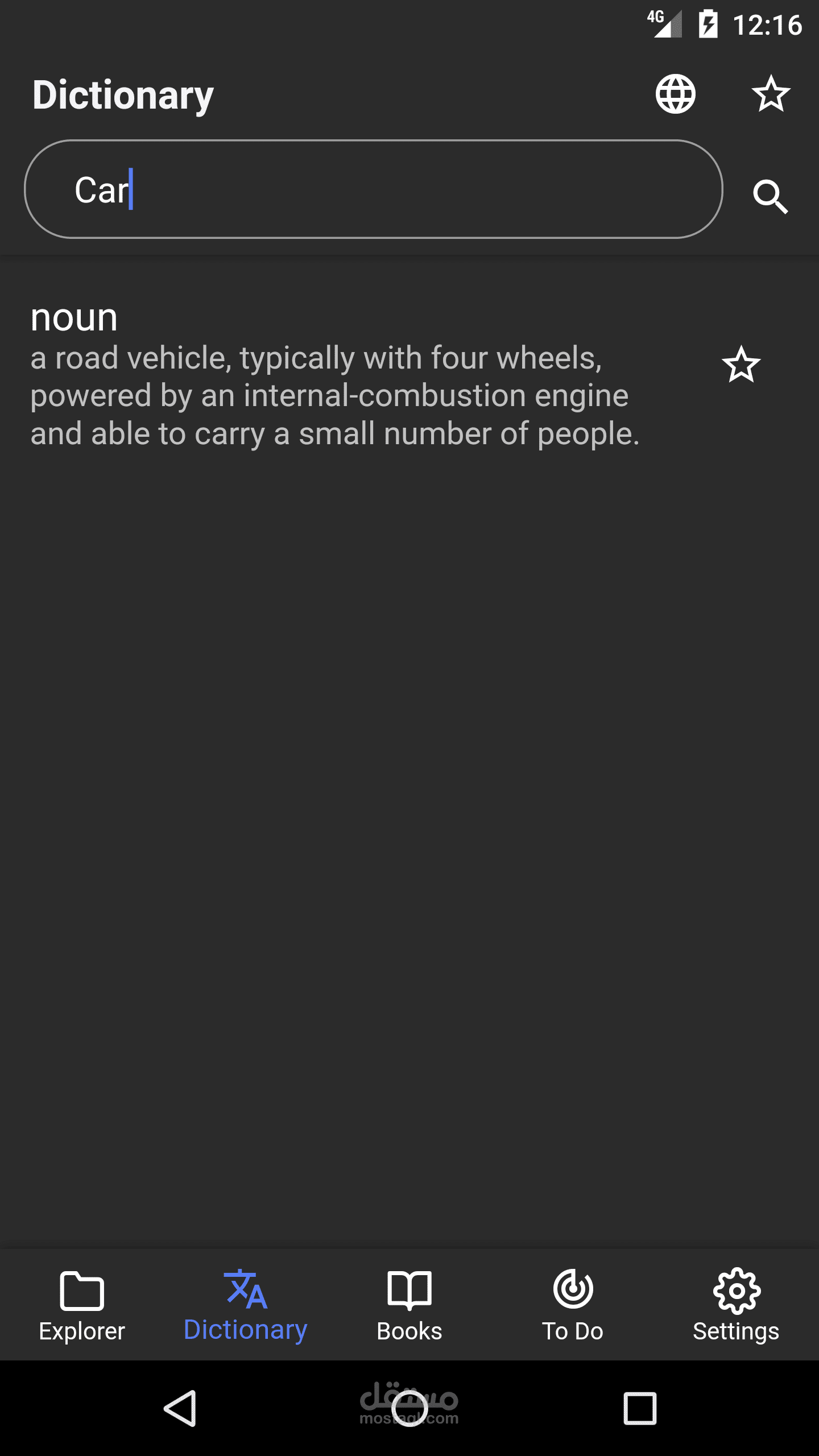Open saved favorites star in header
The width and height of the screenshot is (819, 1456).
(771, 94)
